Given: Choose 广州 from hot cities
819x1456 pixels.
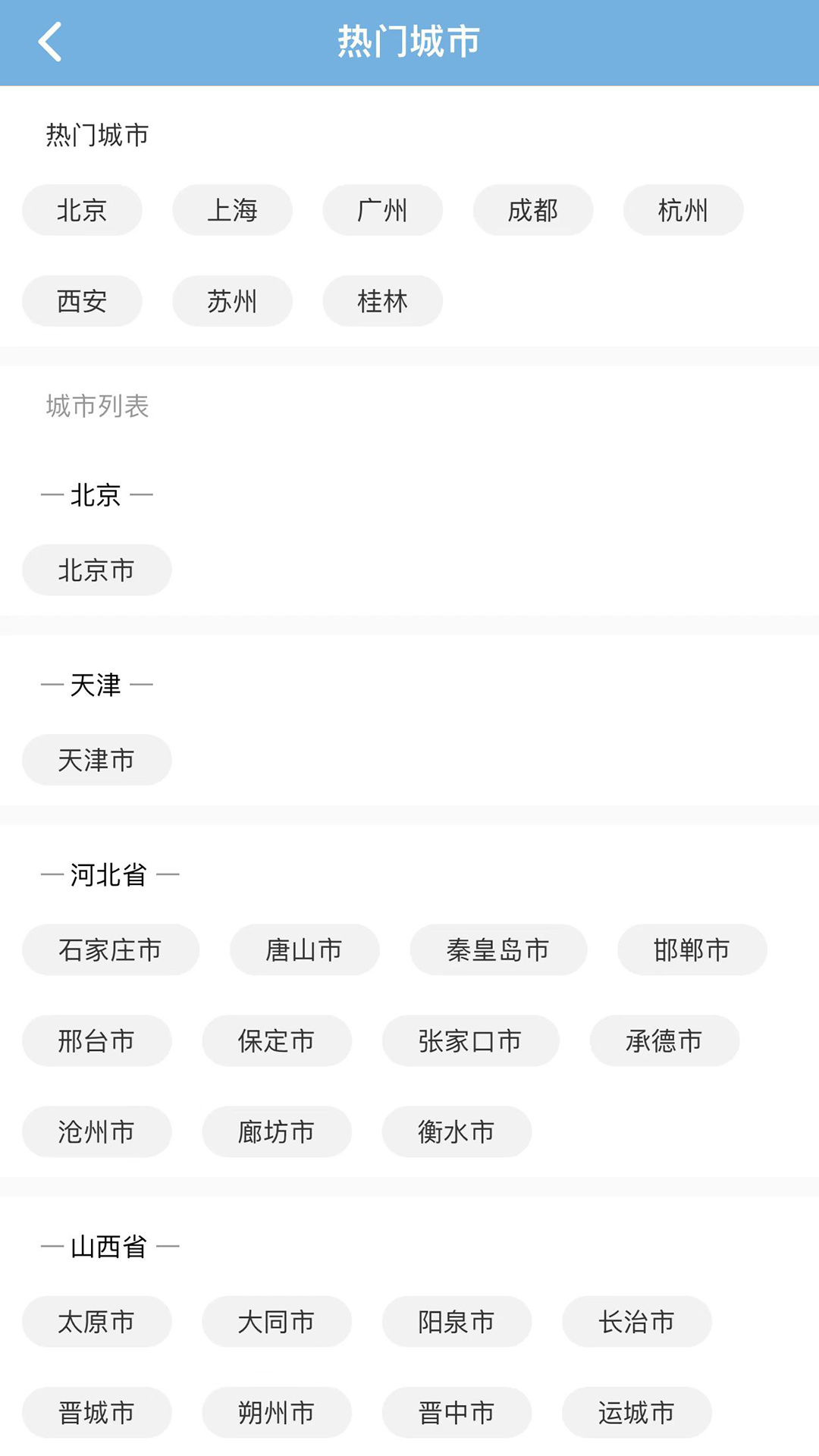Looking at the screenshot, I should [x=382, y=210].
